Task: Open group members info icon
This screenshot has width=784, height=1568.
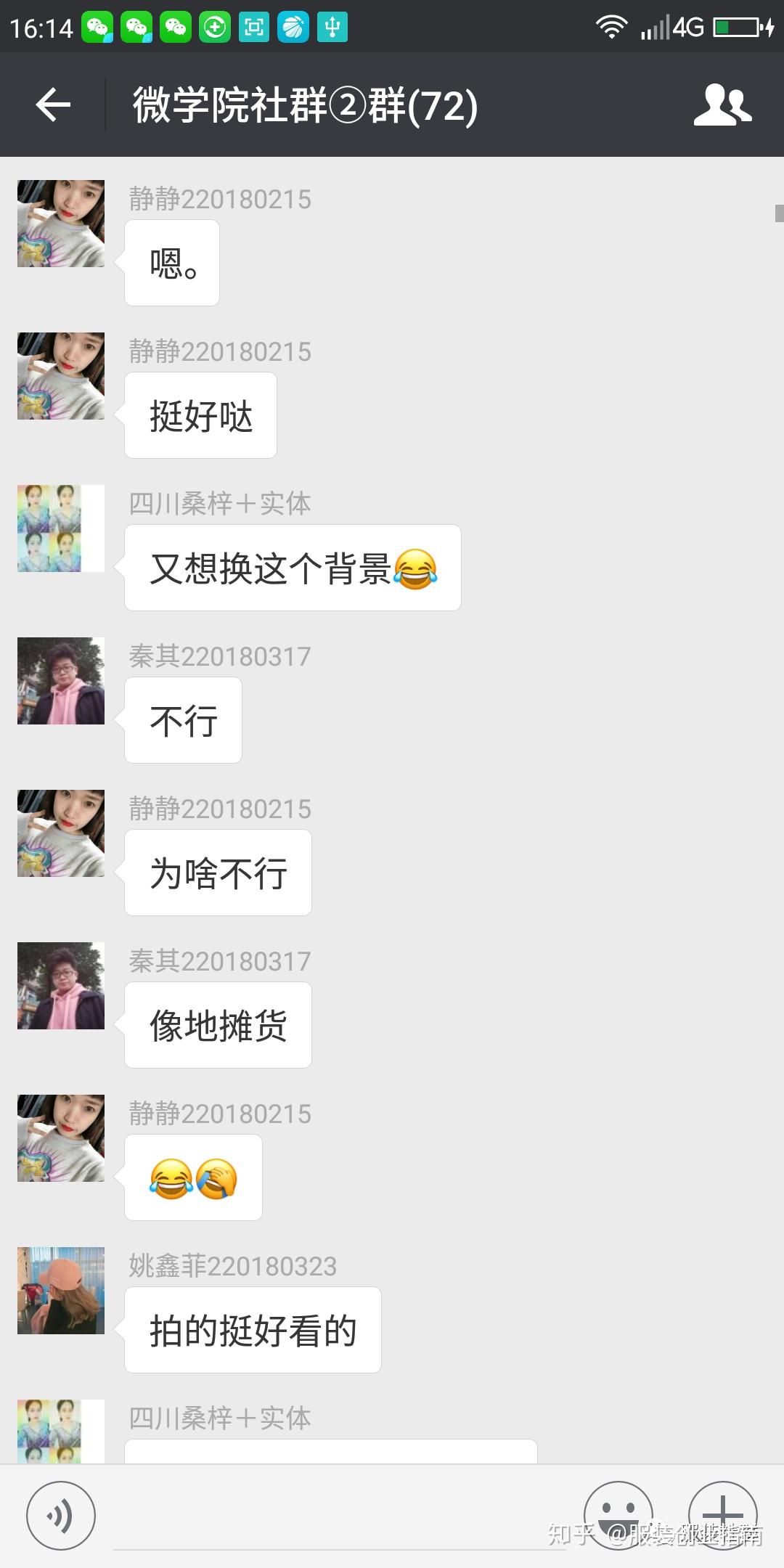Action: tap(722, 105)
